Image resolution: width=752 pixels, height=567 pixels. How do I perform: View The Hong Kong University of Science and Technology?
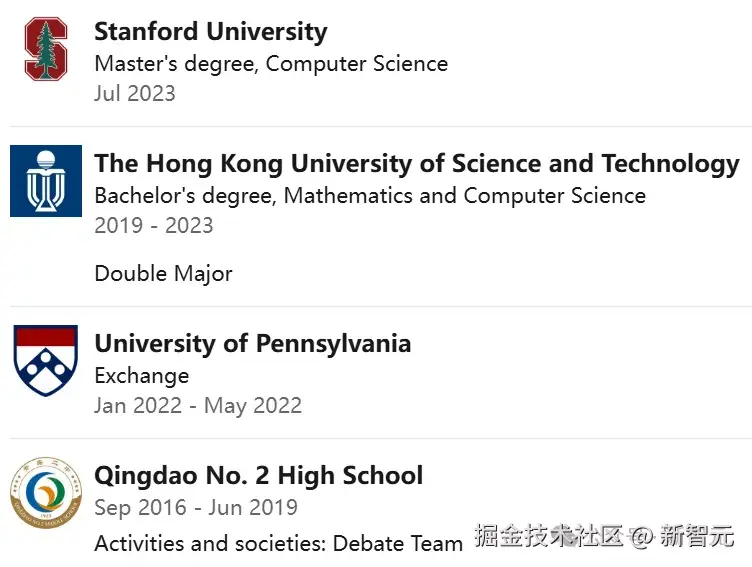click(416, 164)
